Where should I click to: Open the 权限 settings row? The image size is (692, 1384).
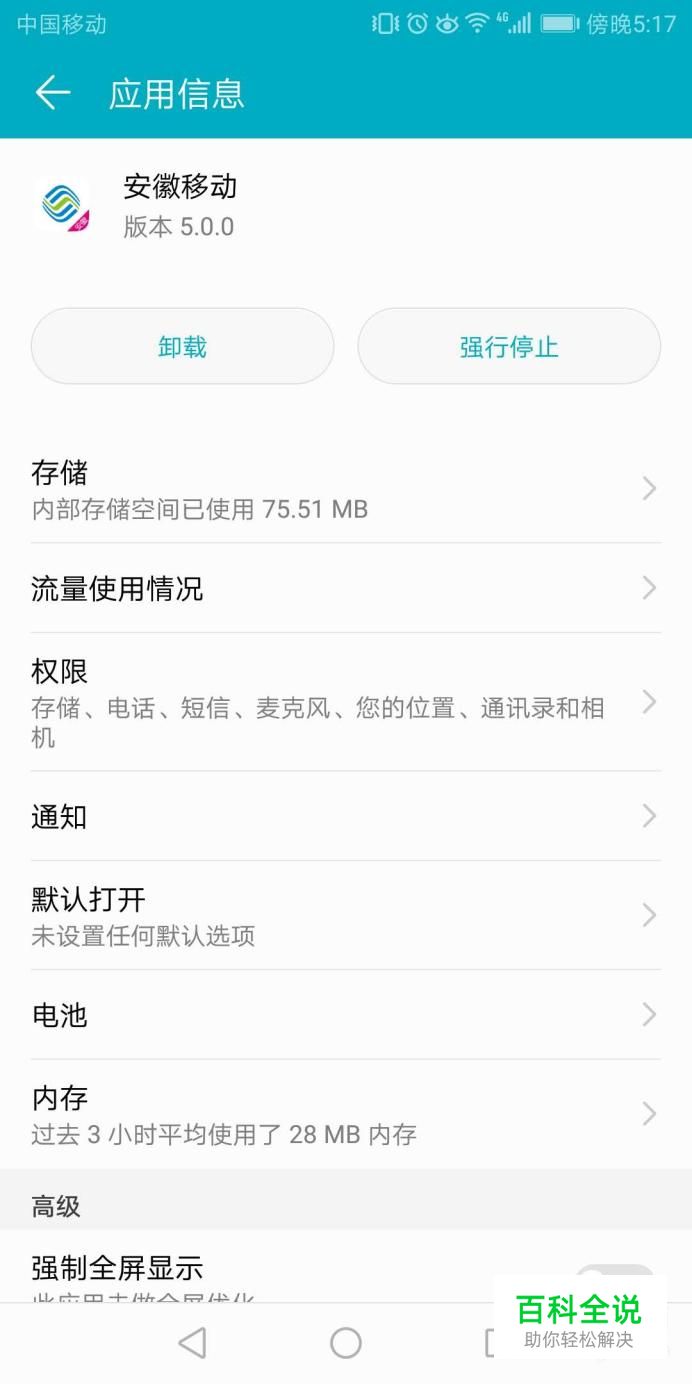[346, 702]
